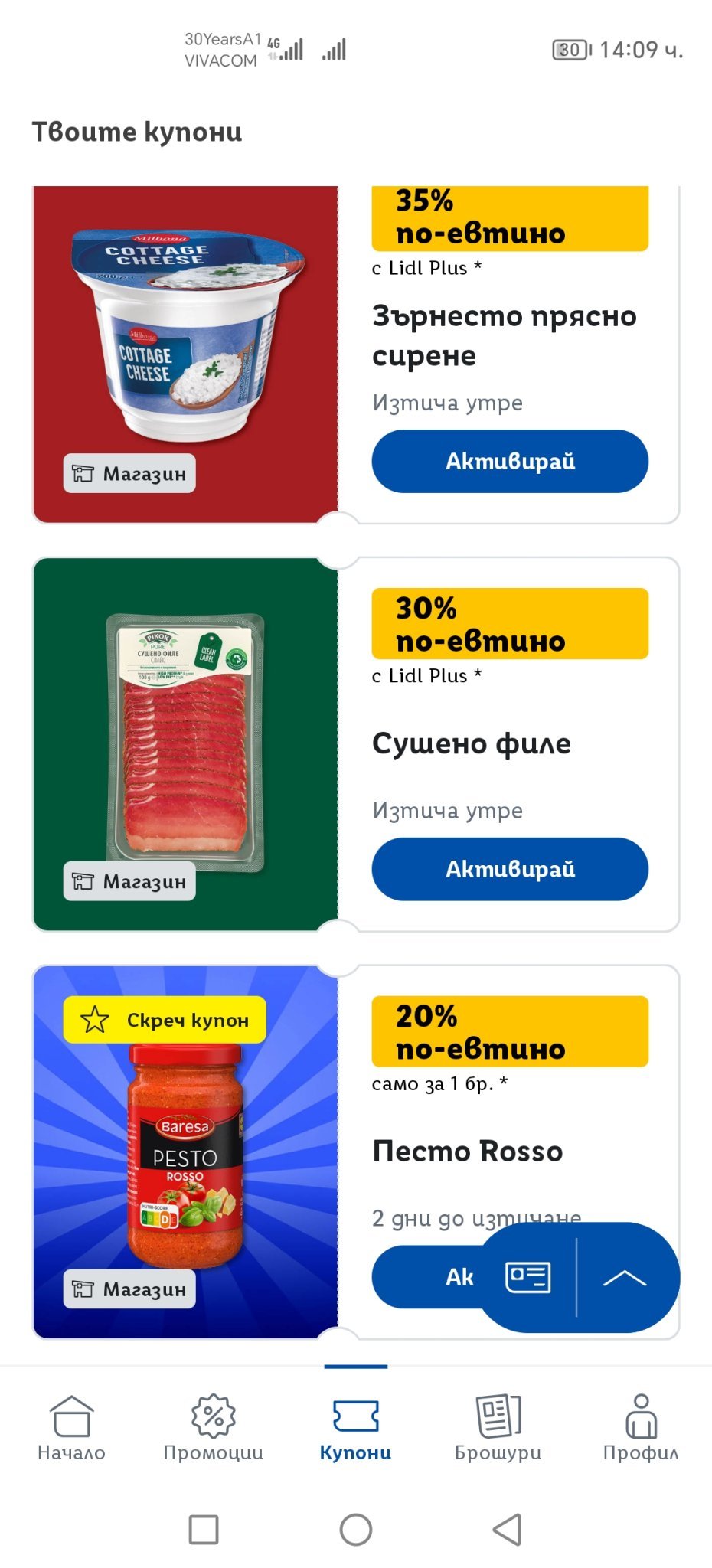Expand the floating card panel chevron

point(624,1277)
